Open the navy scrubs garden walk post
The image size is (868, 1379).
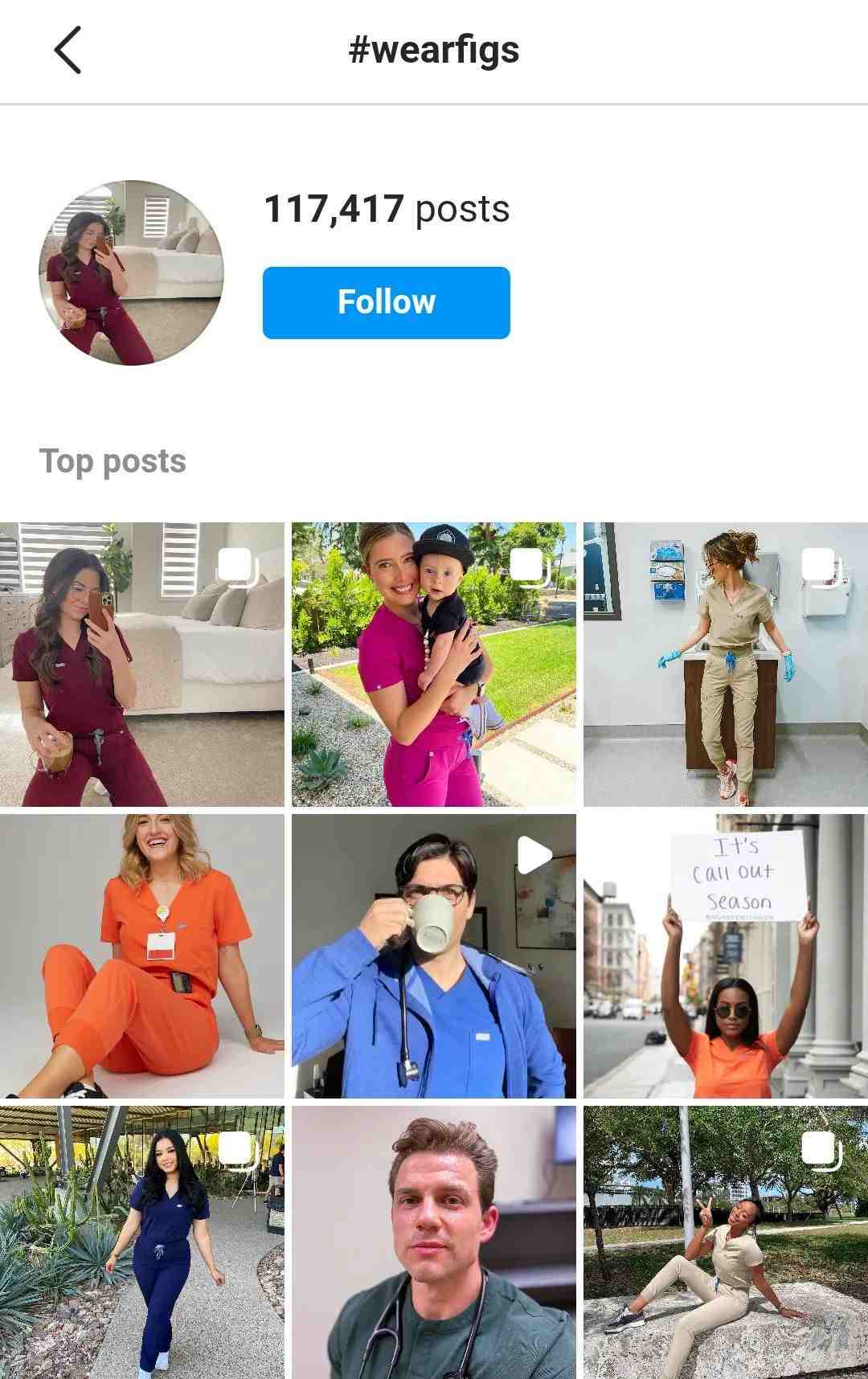[142, 1242]
